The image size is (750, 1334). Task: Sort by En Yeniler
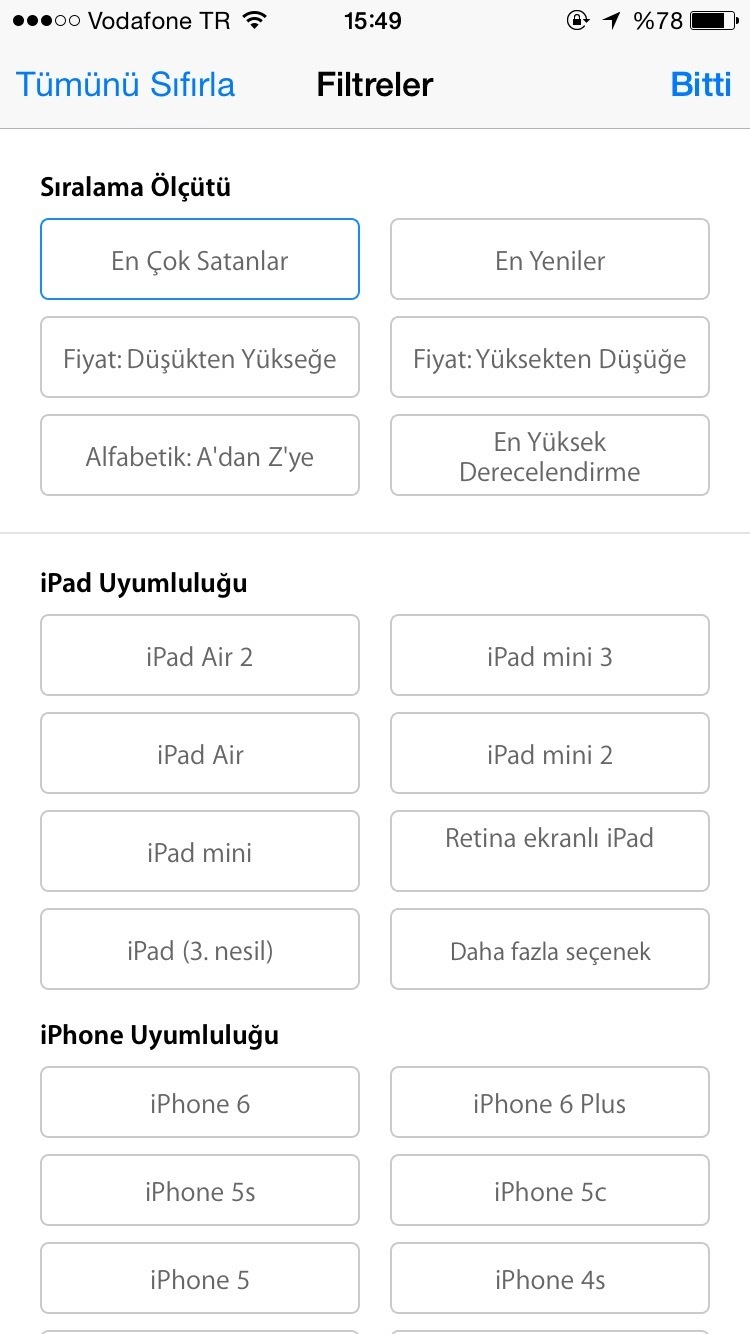coord(550,260)
